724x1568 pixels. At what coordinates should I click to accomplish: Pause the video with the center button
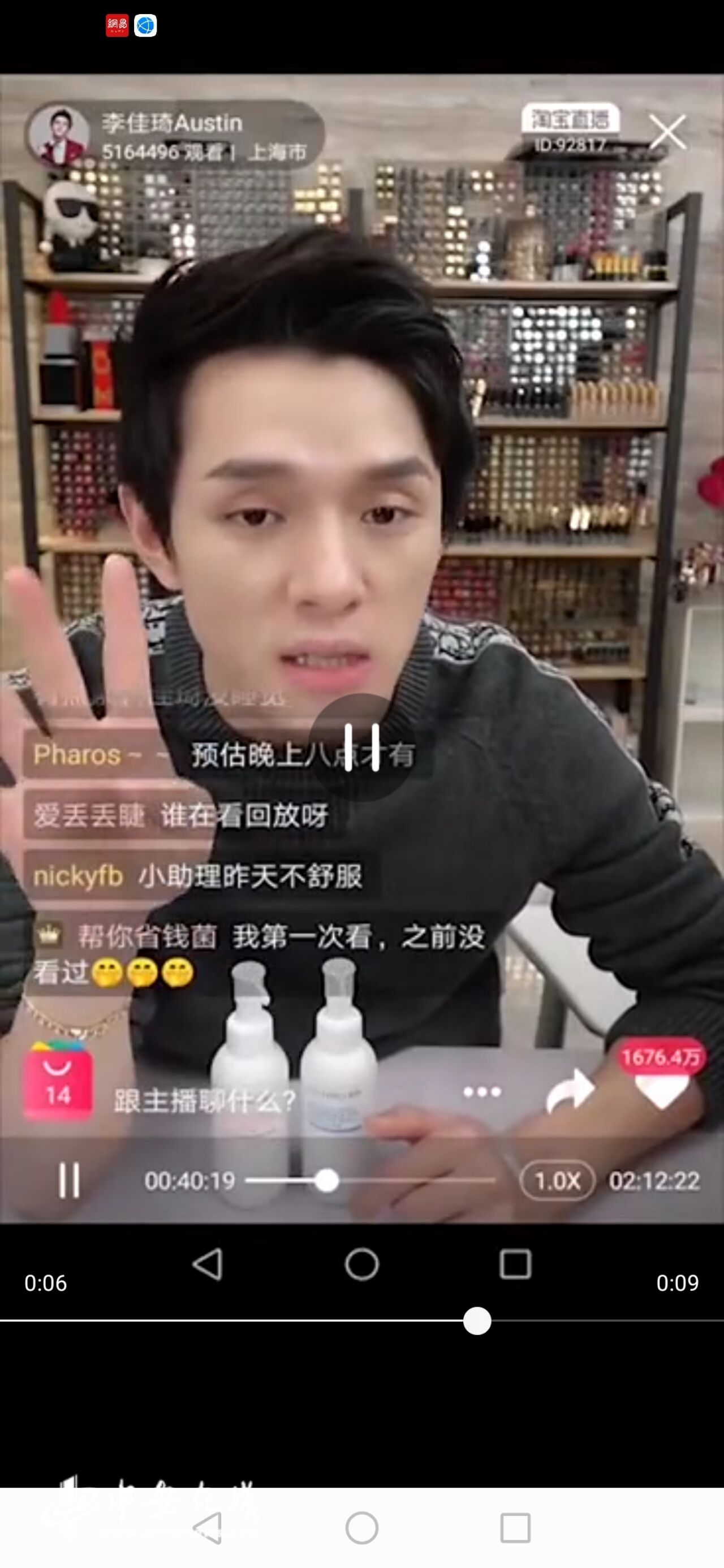[x=361, y=748]
